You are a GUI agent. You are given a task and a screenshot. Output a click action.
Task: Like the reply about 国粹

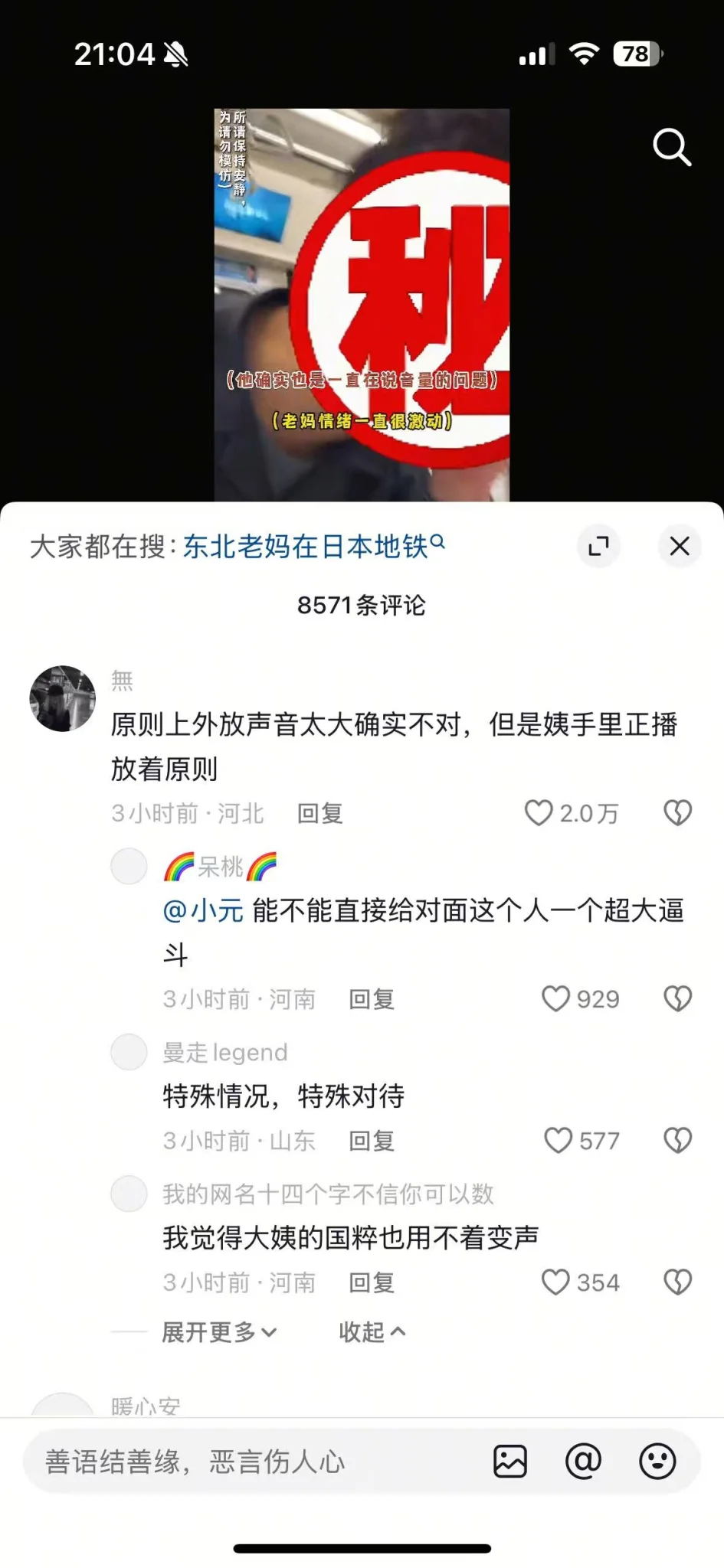pyautogui.click(x=556, y=1282)
